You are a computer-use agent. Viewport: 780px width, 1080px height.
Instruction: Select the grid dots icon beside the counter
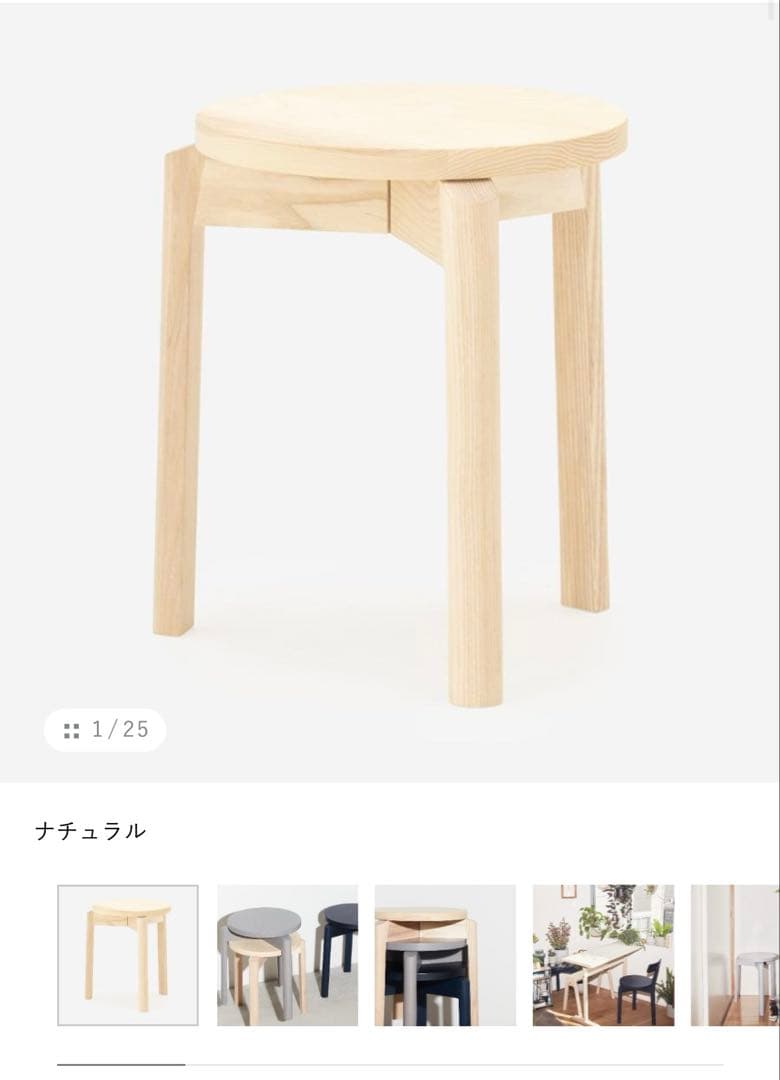[72, 728]
